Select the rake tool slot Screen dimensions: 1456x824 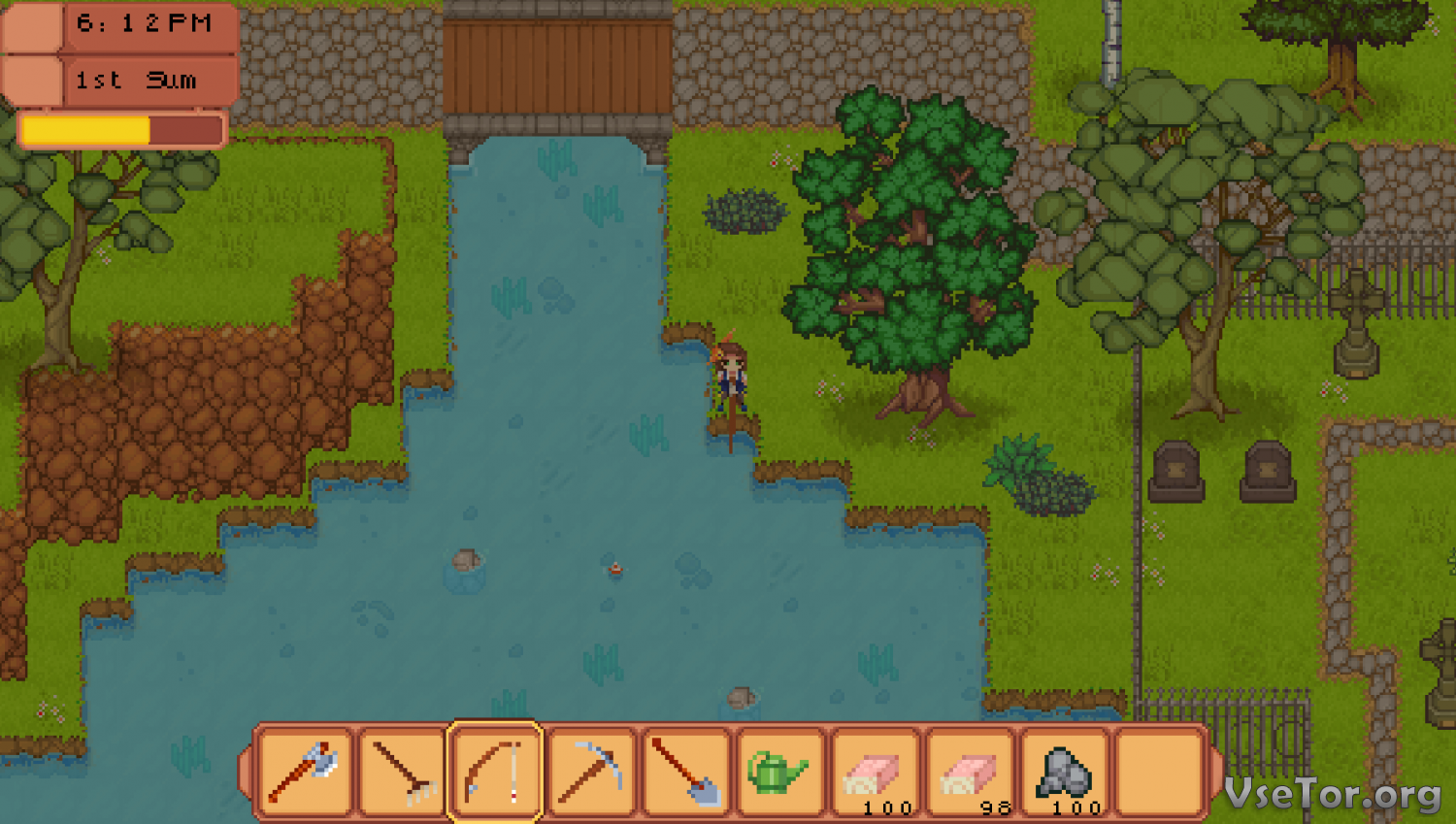pos(401,773)
